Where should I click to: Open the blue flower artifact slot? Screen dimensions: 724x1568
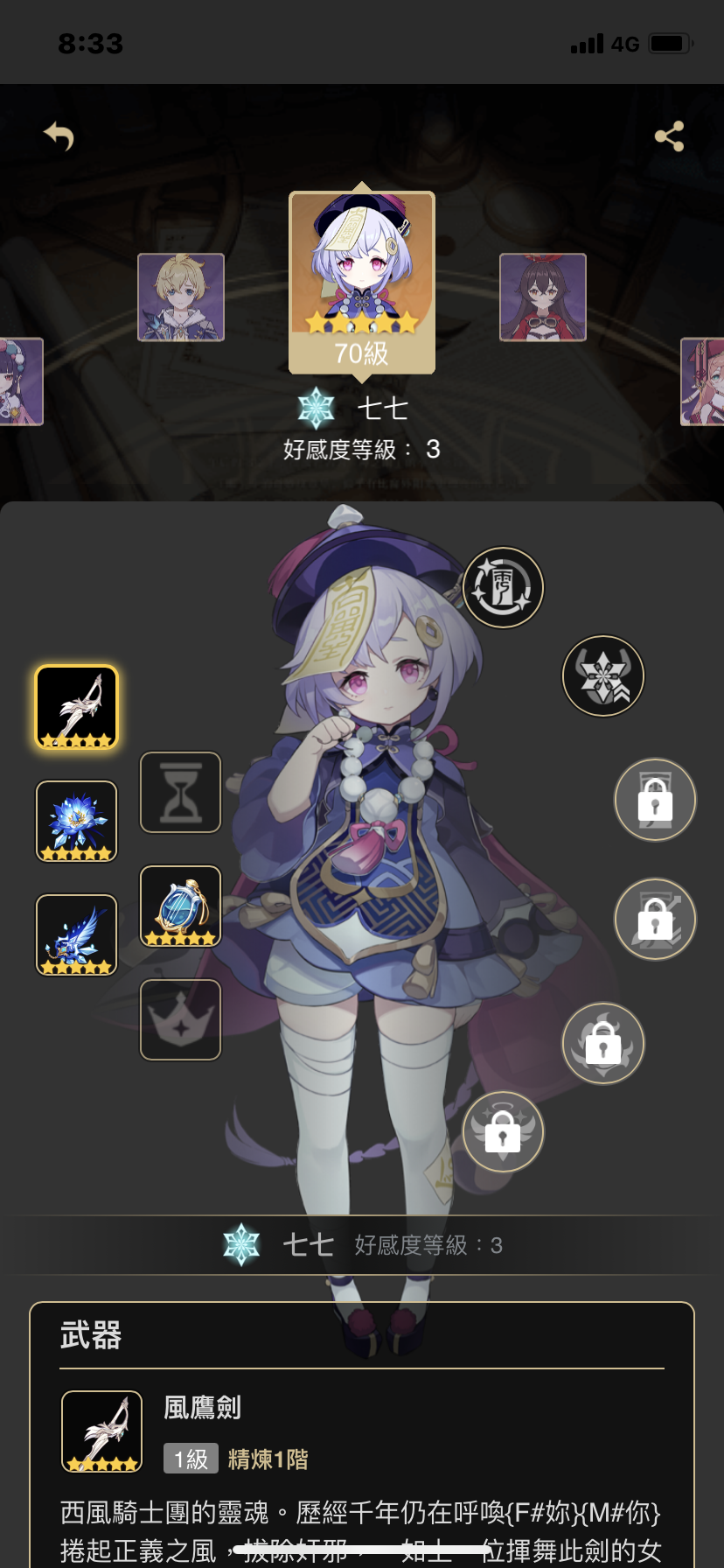(x=76, y=821)
